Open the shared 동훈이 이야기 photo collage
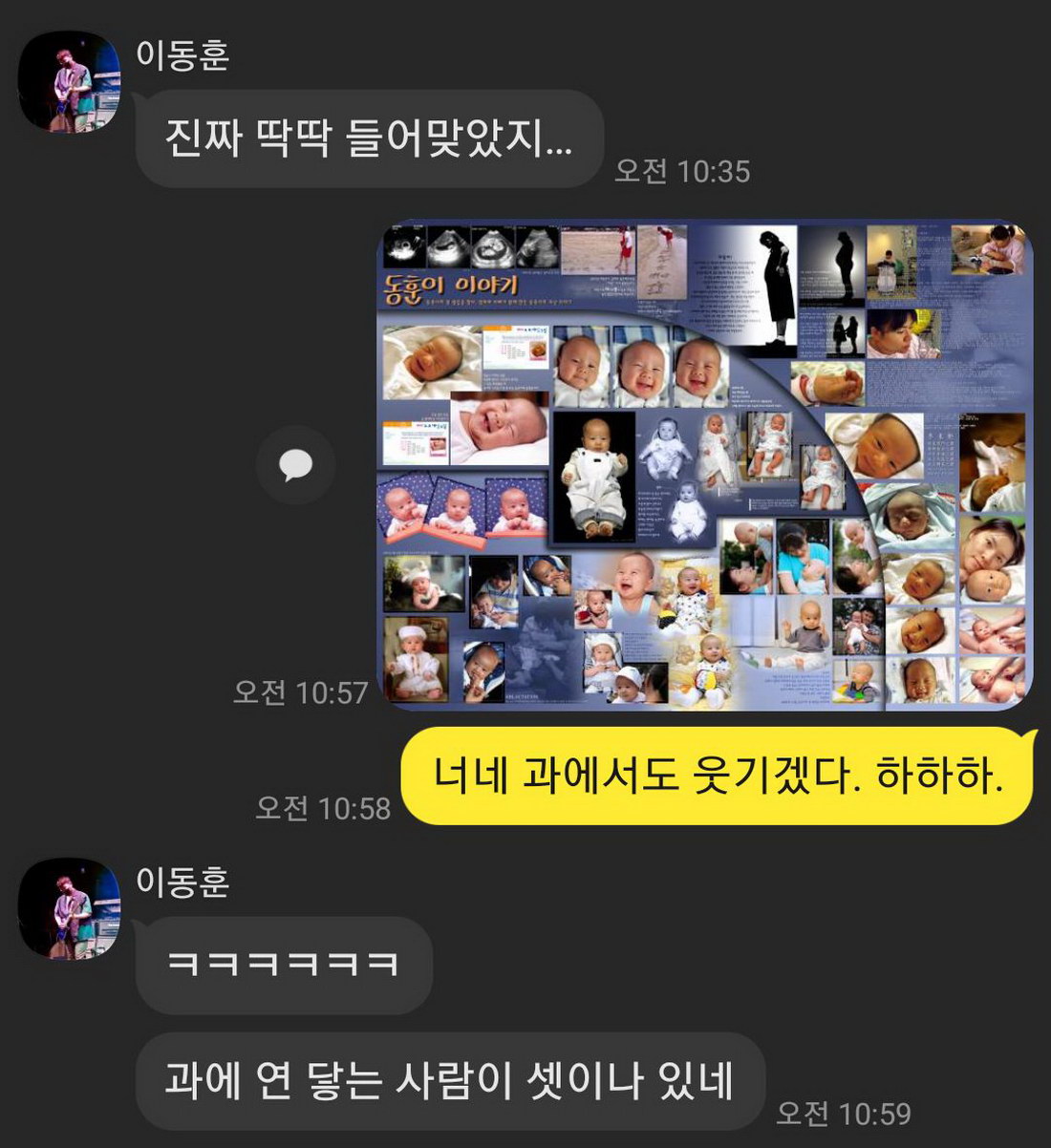 [705, 466]
